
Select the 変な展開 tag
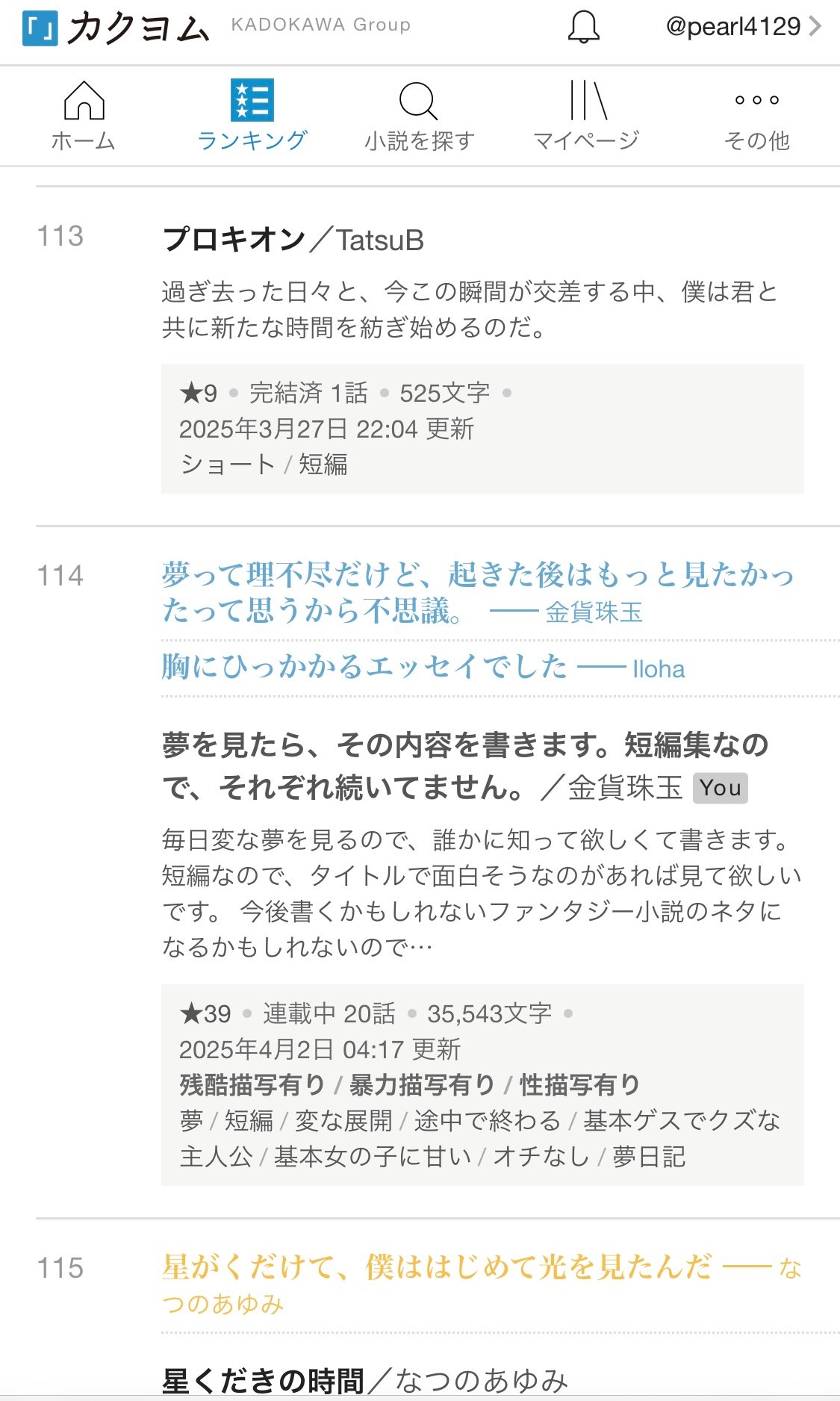tap(343, 1120)
